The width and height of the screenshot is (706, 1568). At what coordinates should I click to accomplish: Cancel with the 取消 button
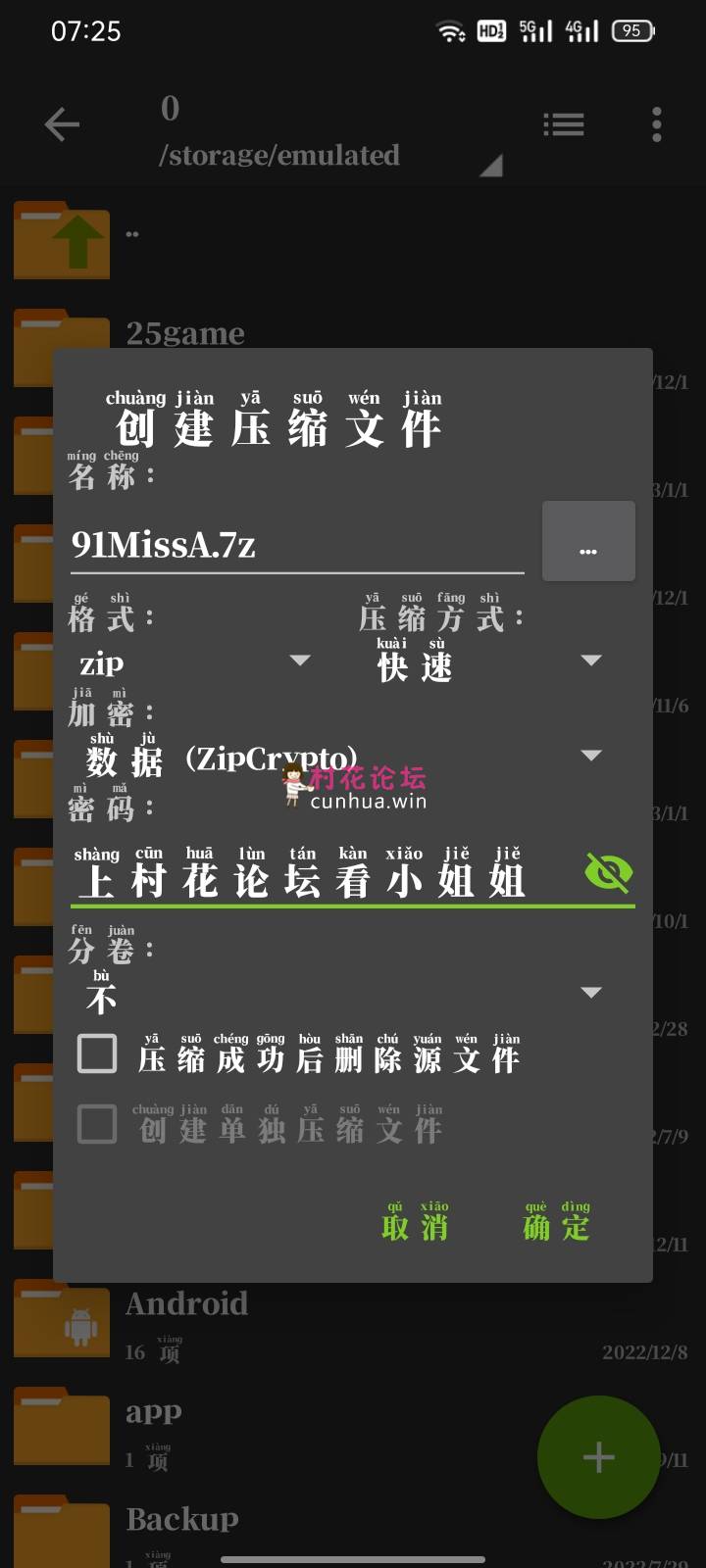pos(415,1226)
